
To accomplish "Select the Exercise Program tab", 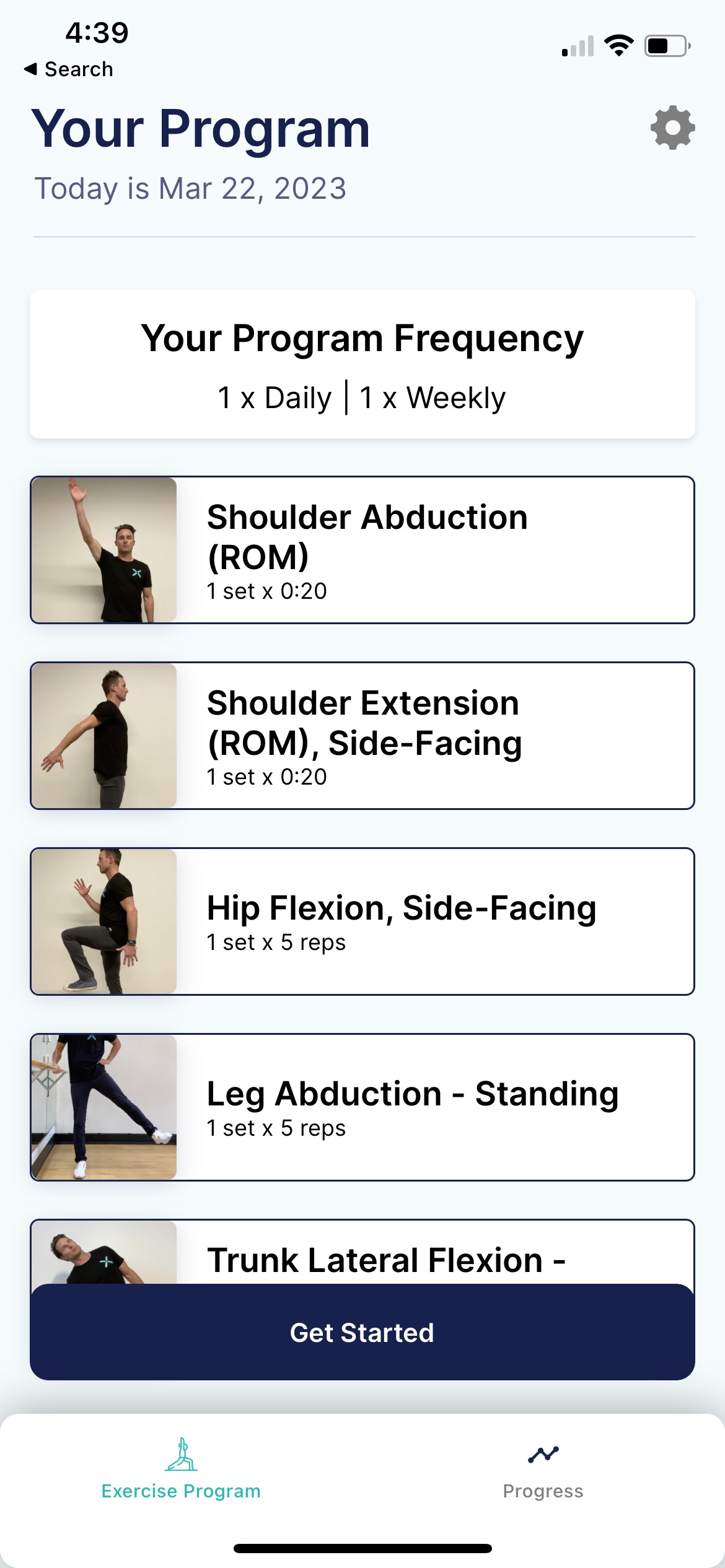I will (x=181, y=1470).
